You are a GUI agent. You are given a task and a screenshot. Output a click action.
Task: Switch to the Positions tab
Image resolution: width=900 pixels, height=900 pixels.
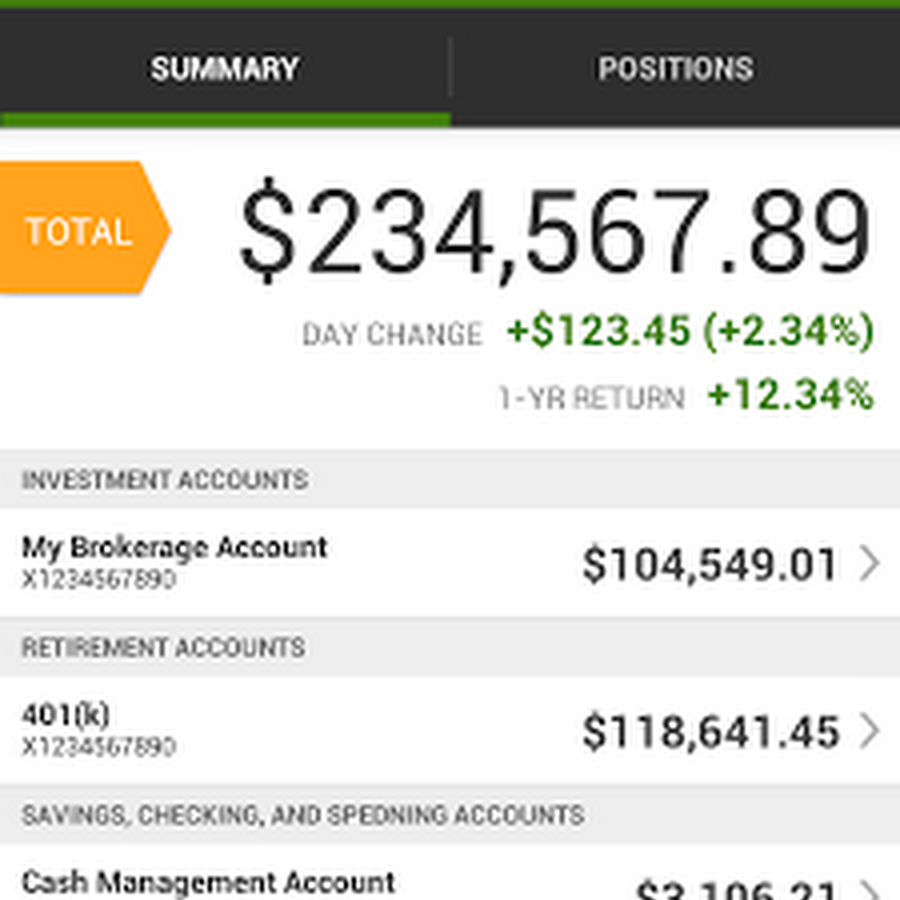point(675,69)
